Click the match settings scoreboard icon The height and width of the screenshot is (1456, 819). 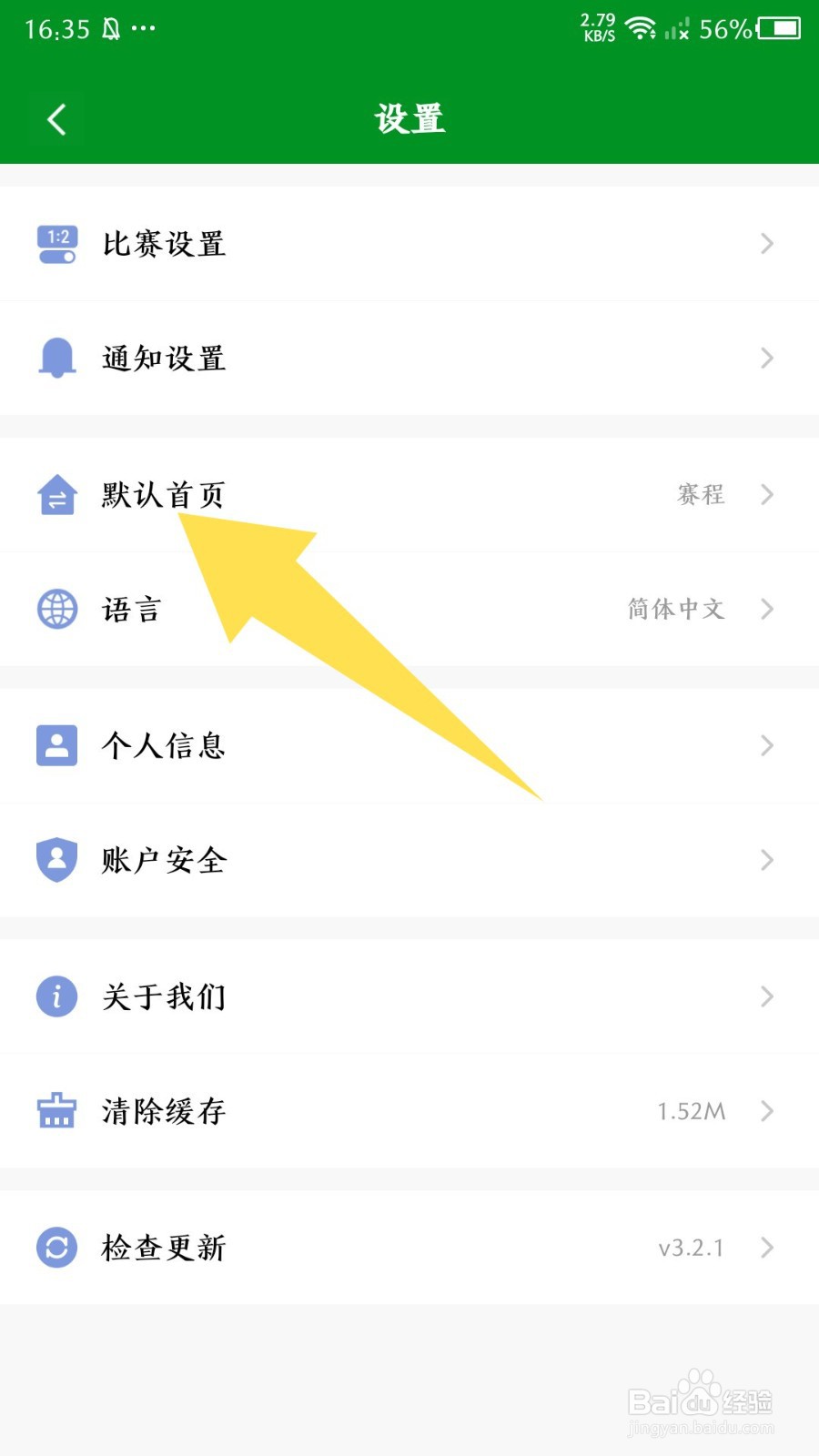coord(56,244)
